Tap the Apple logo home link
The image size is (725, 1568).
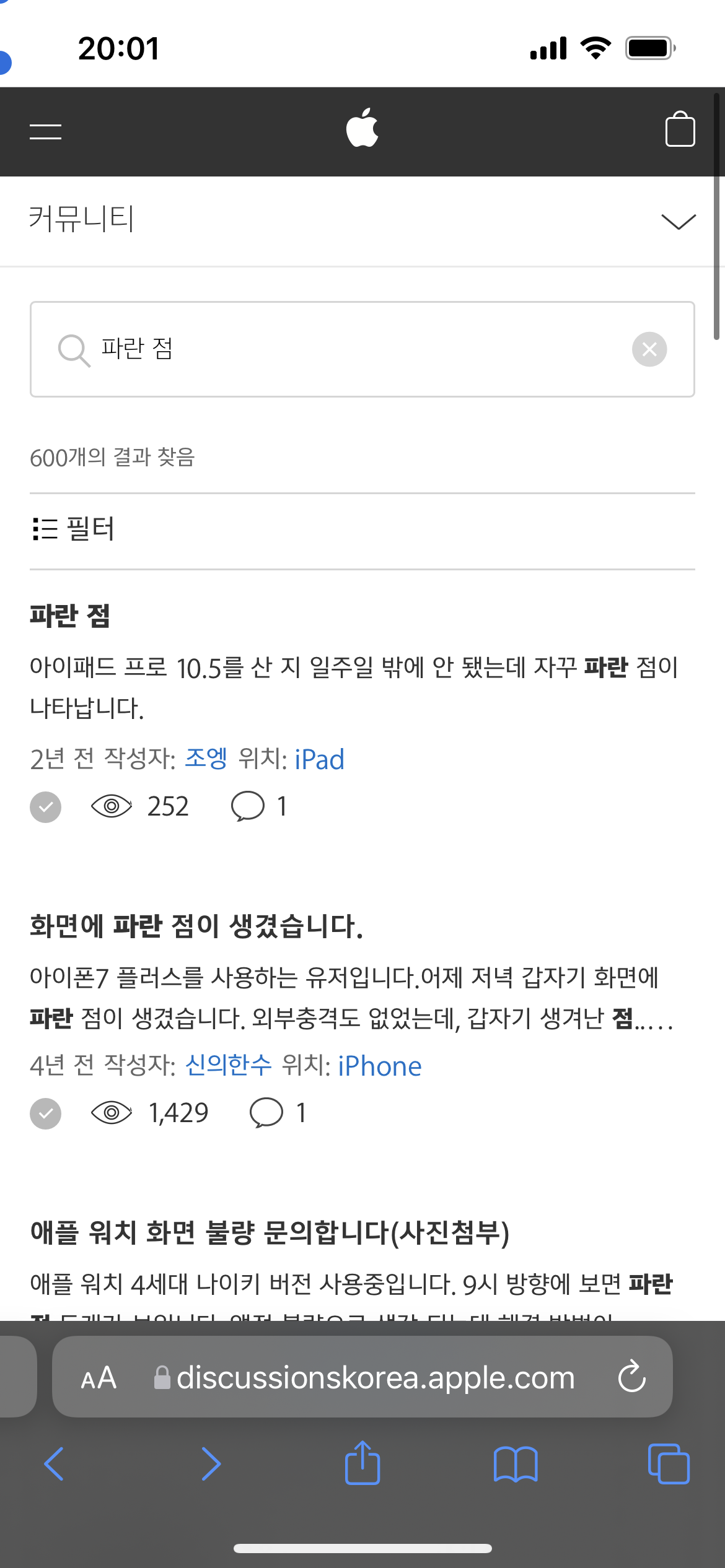[x=362, y=128]
